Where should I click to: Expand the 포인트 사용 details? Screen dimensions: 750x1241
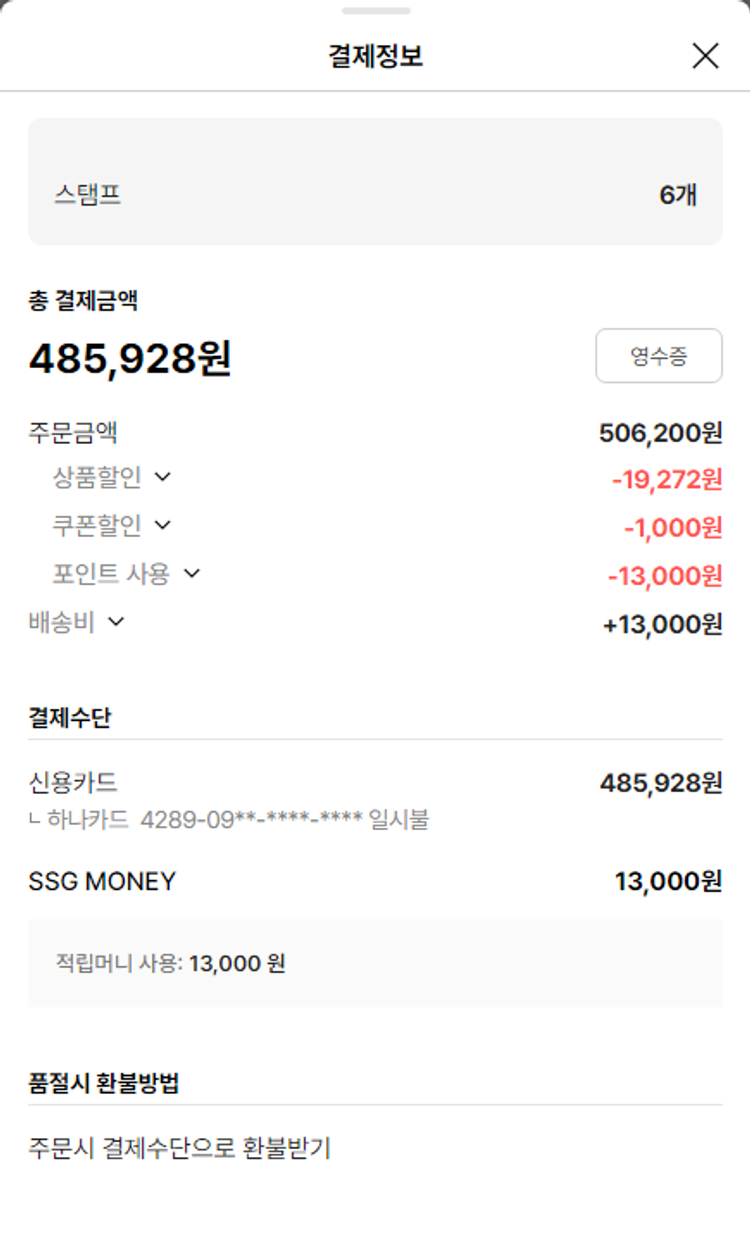tap(191, 573)
